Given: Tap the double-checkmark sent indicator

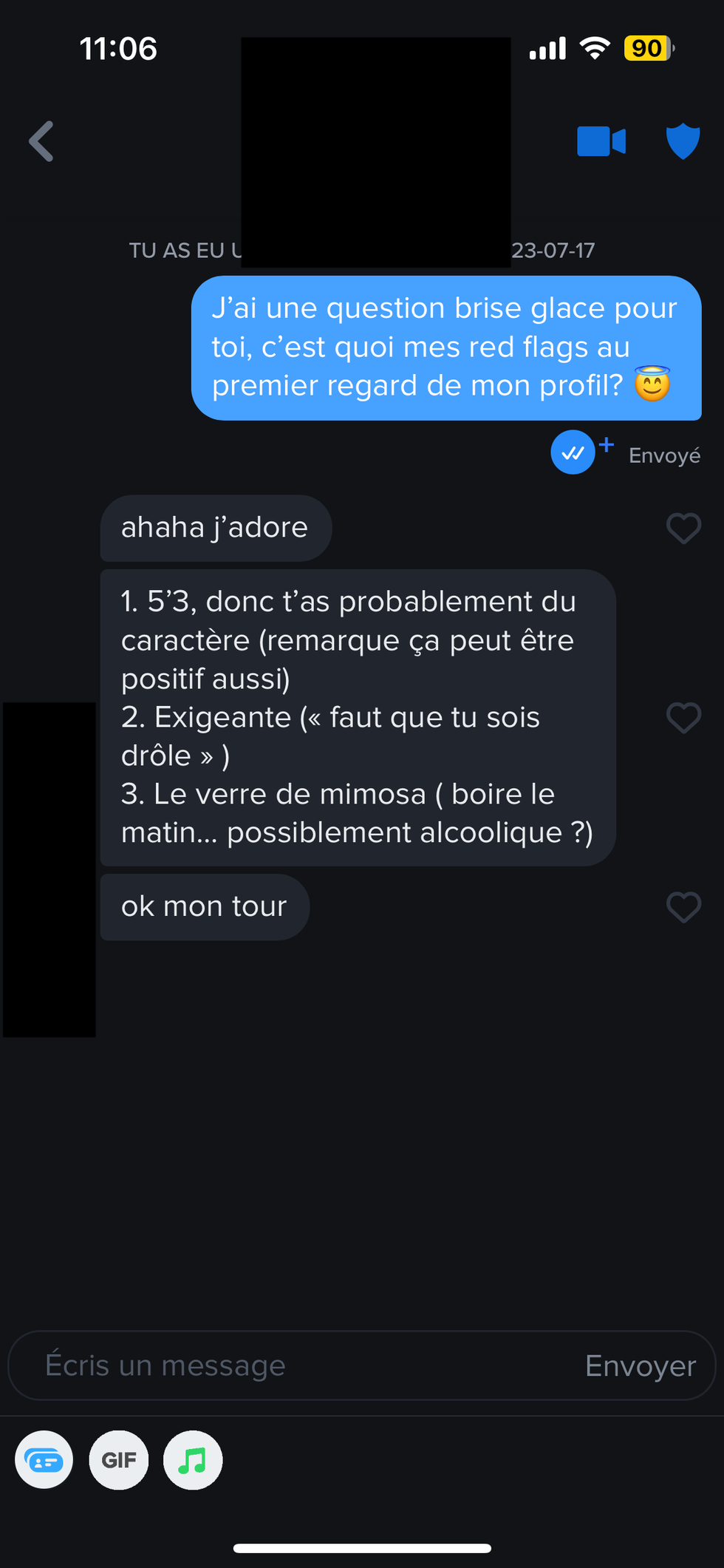Looking at the screenshot, I should coord(573,452).
